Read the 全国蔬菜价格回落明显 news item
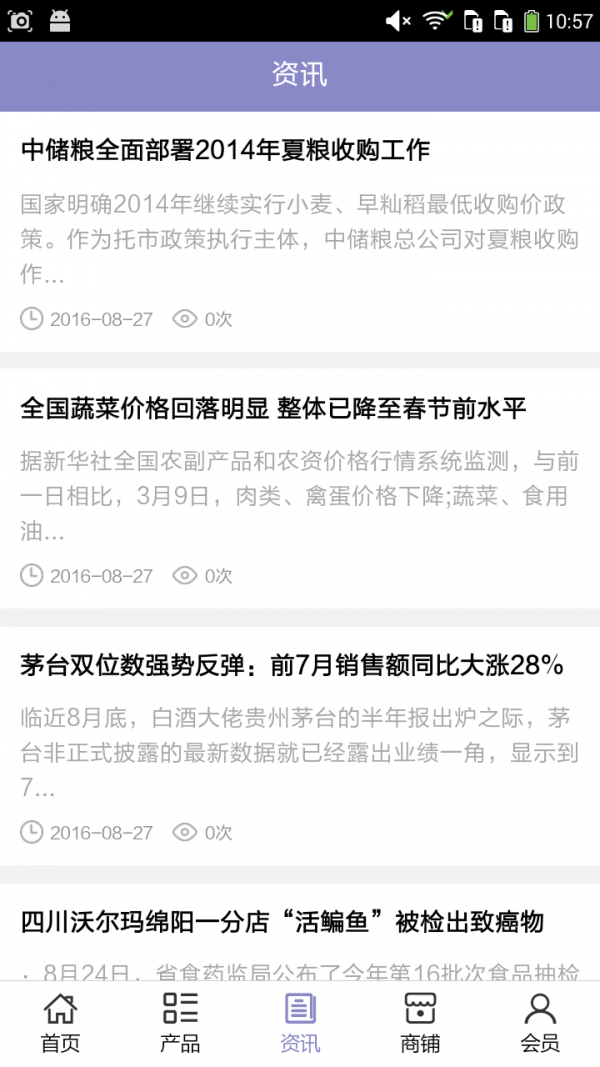Image resolution: width=600 pixels, height=1067 pixels. (273, 408)
